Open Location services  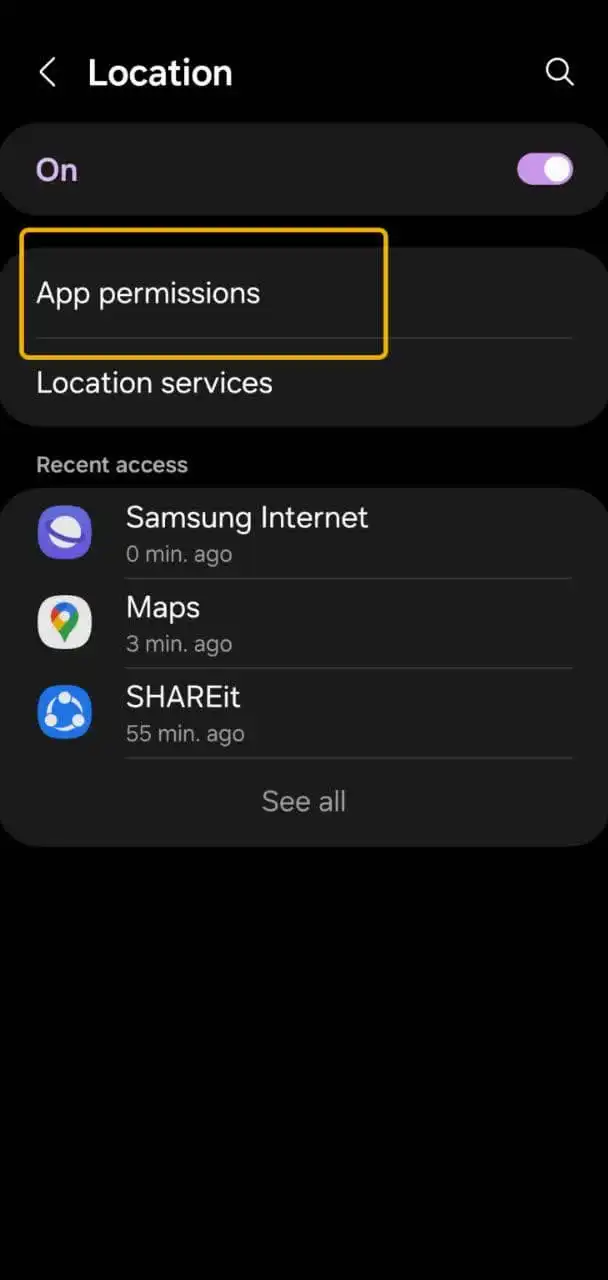(154, 383)
